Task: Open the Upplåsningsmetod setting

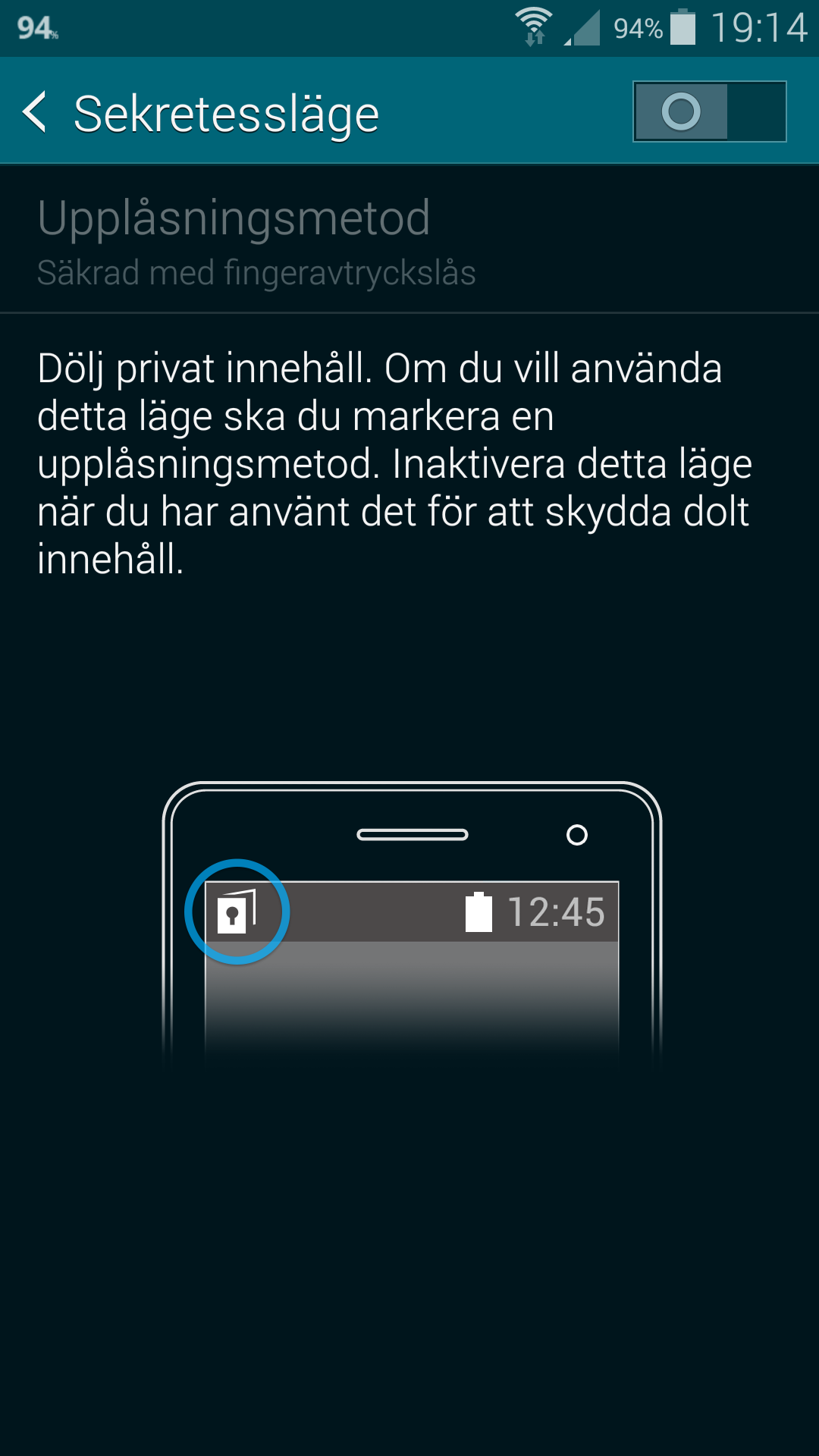Action: [x=409, y=240]
